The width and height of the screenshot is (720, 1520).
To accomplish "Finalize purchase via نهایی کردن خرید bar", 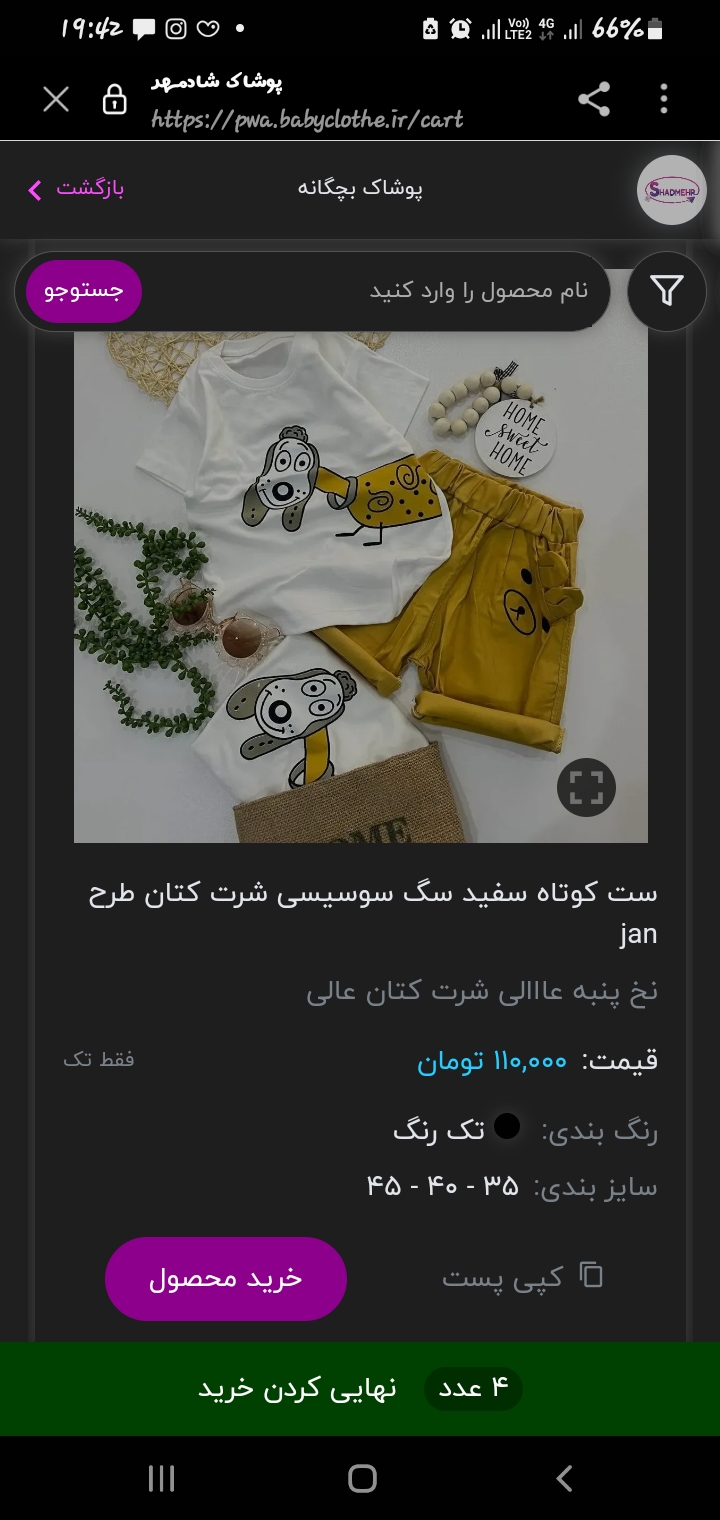I will tap(360, 1389).
